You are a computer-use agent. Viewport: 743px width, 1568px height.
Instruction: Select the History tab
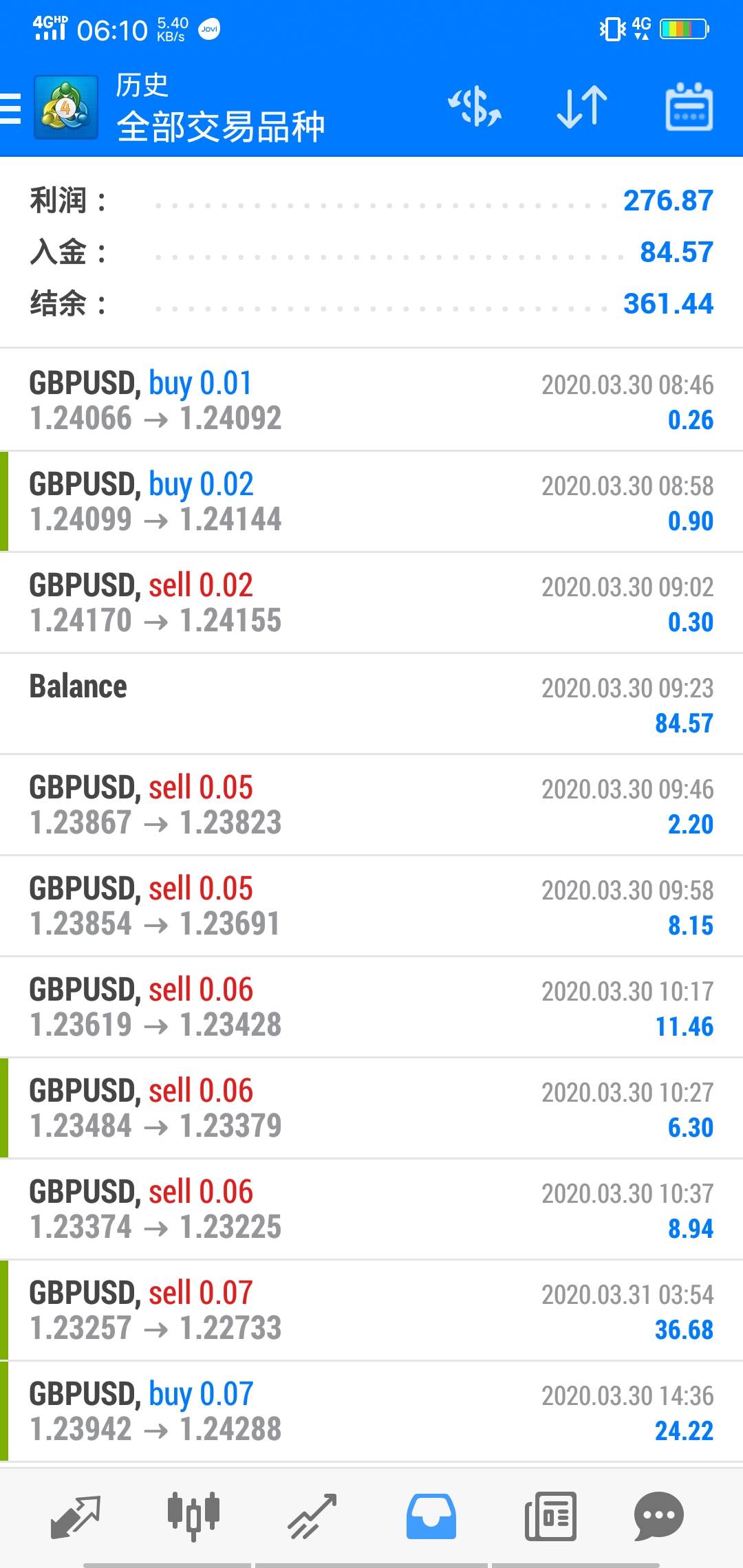(431, 1516)
